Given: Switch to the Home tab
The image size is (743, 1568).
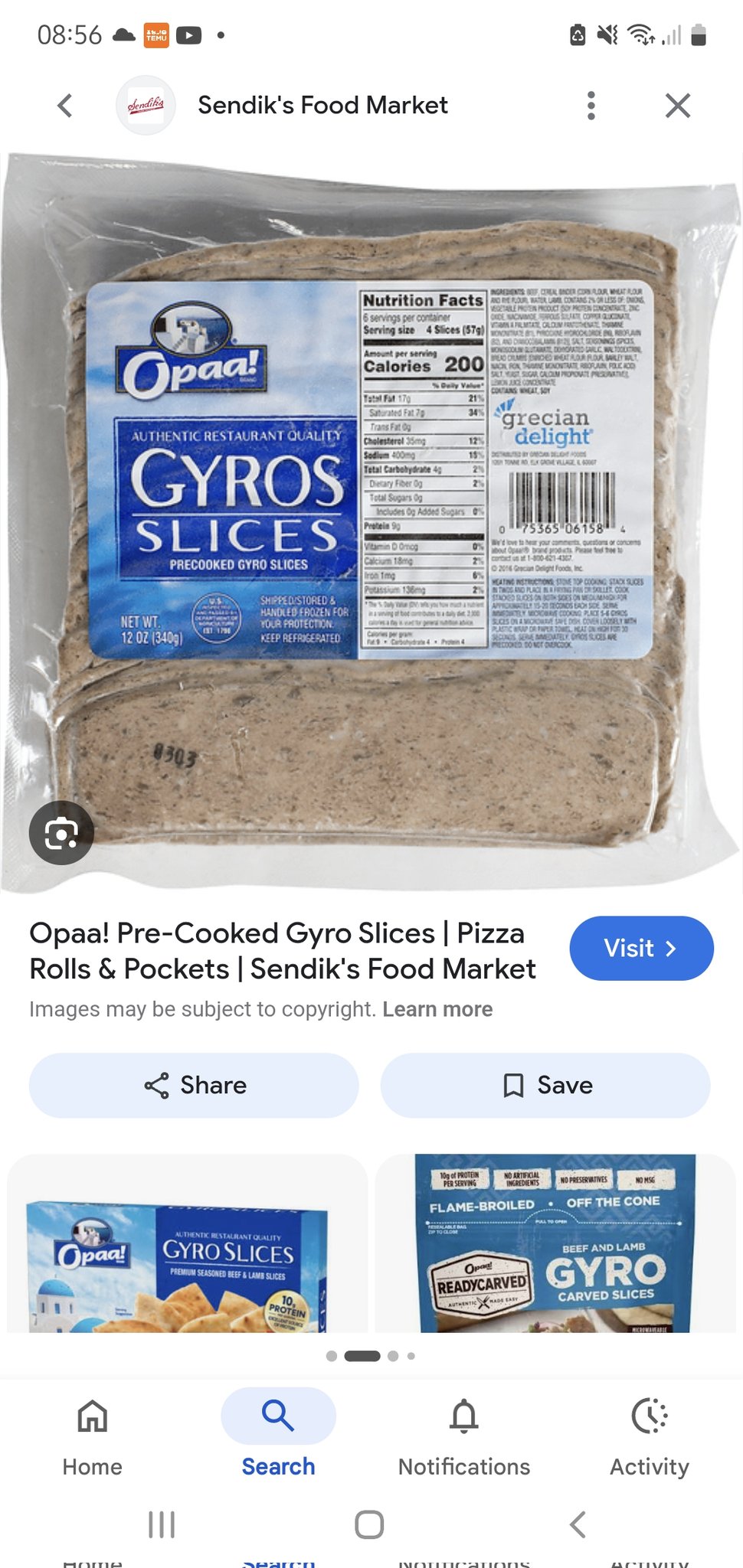Looking at the screenshot, I should (x=93, y=1435).
